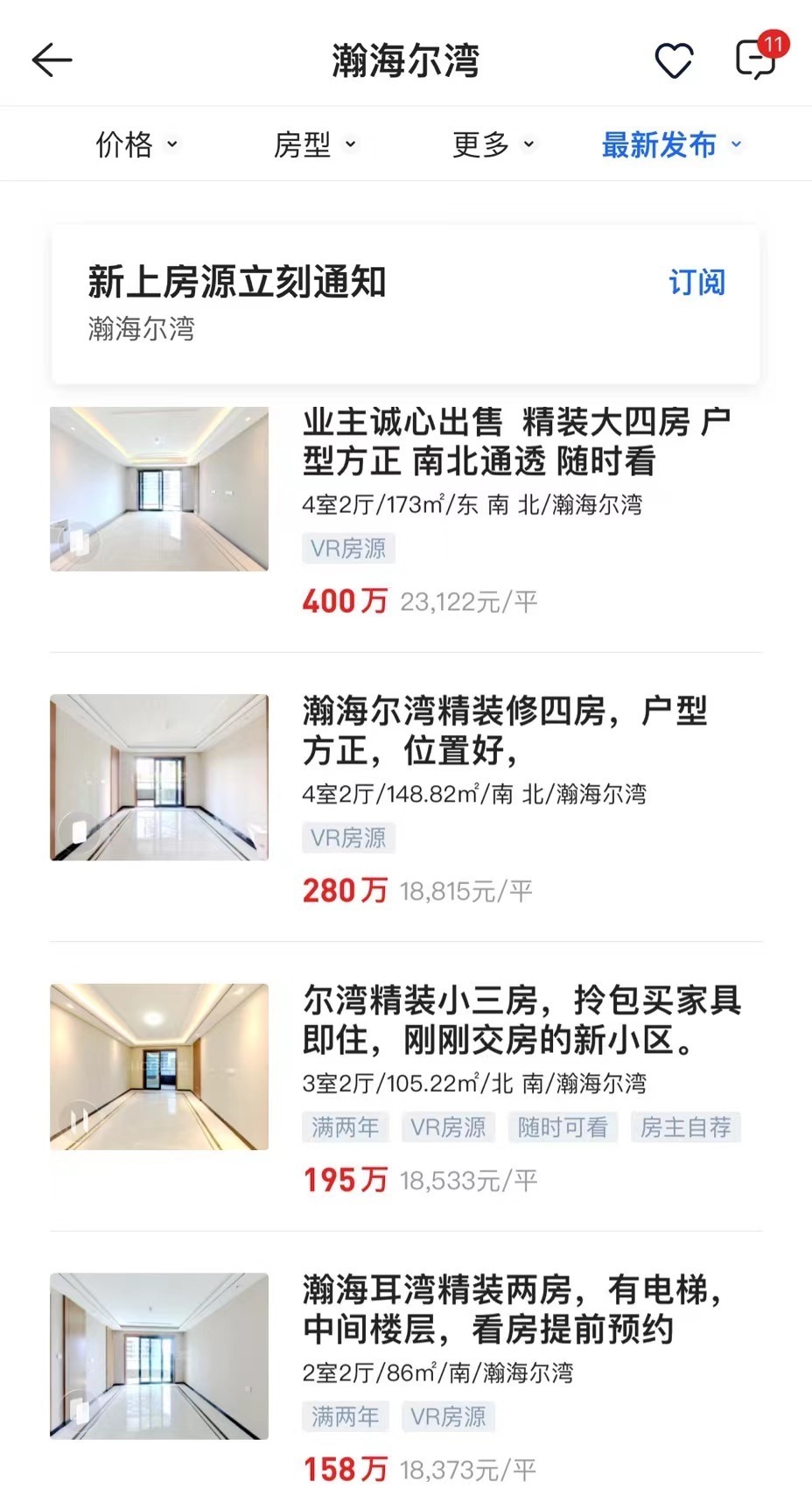Toggle the 满两年 label on the 158万 listing
The width and height of the screenshot is (812, 1509).
pyautogui.click(x=345, y=1416)
